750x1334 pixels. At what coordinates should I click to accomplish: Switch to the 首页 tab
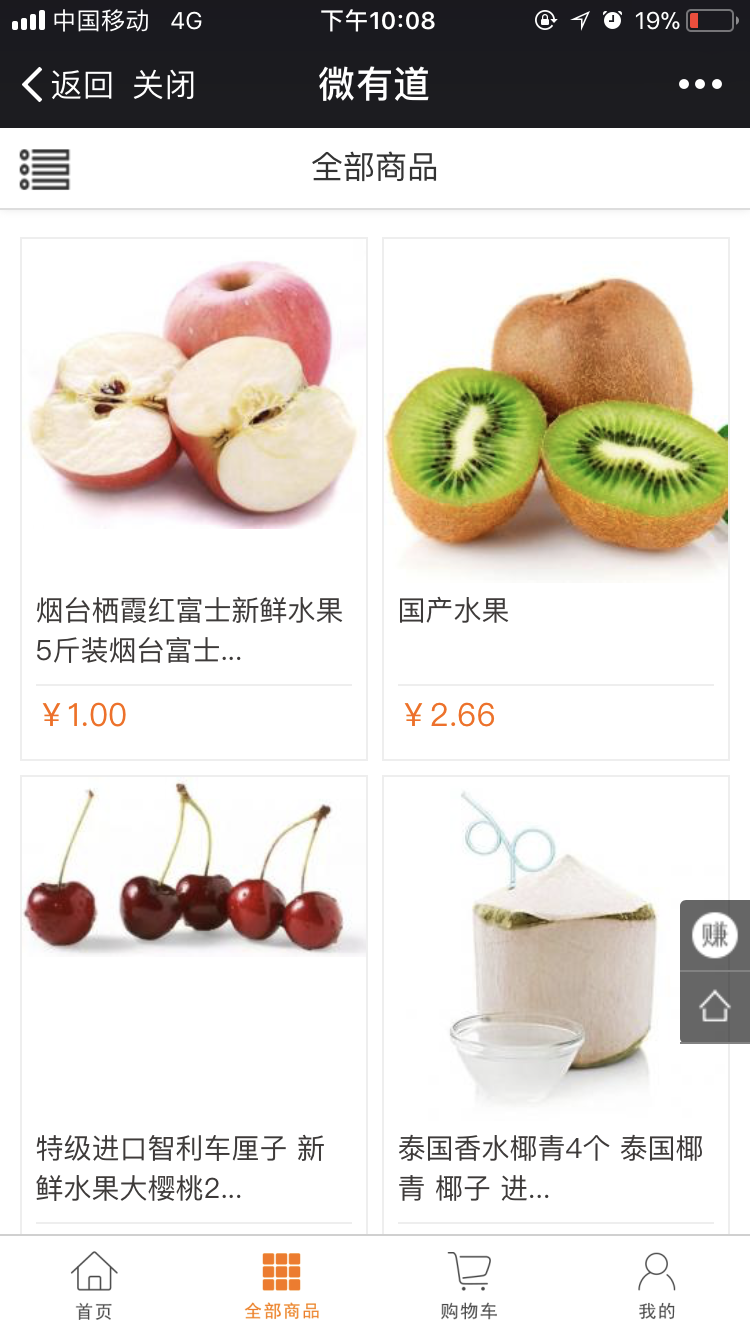[x=94, y=1285]
